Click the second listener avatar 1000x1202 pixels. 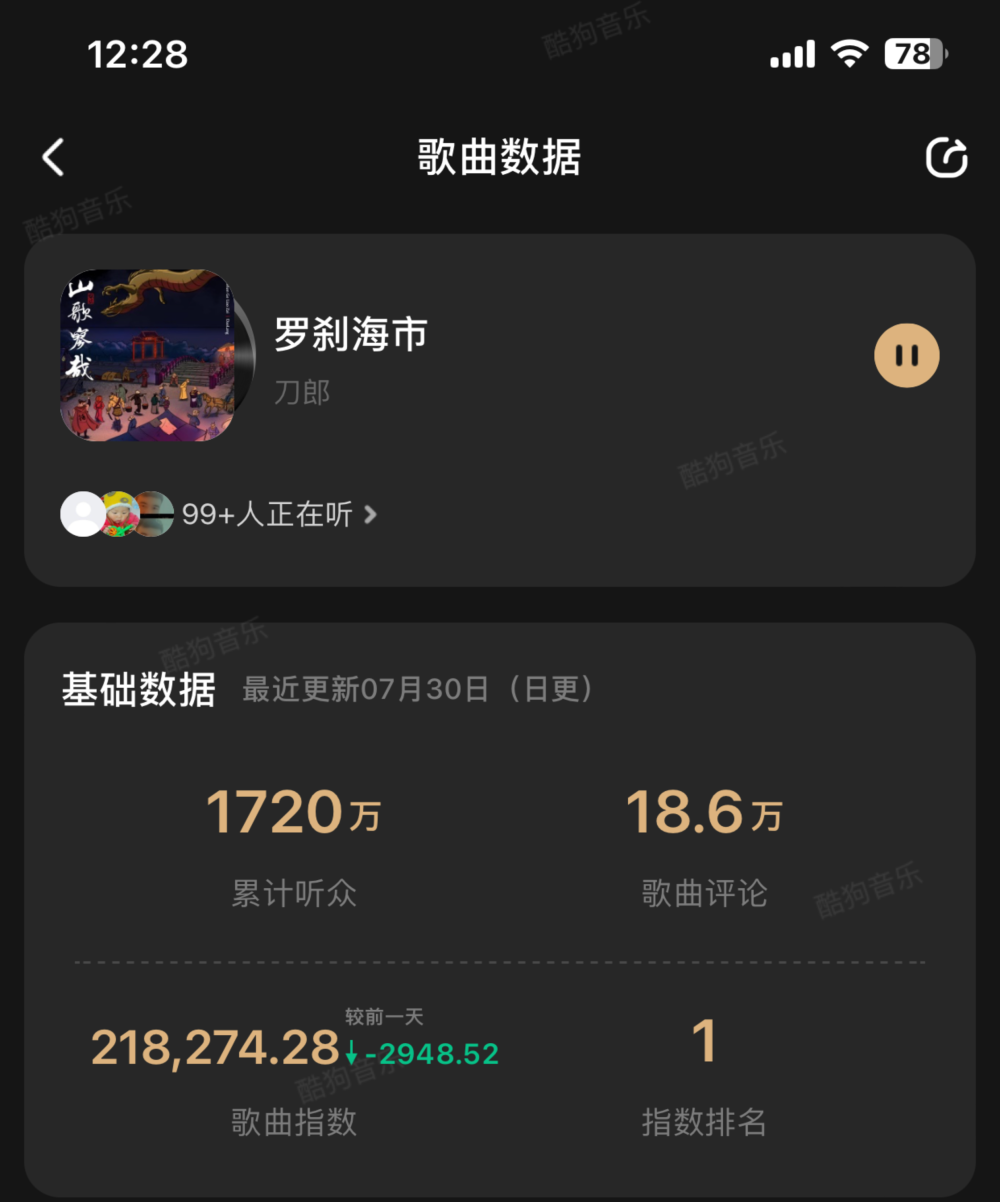point(117,515)
